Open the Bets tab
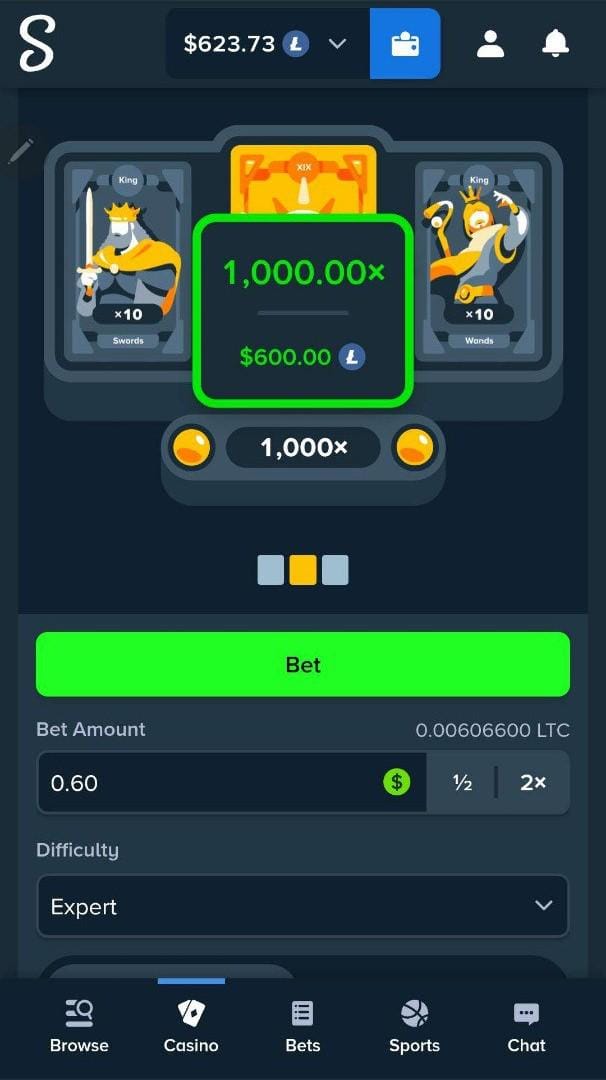This screenshot has height=1080, width=606. 302,1027
